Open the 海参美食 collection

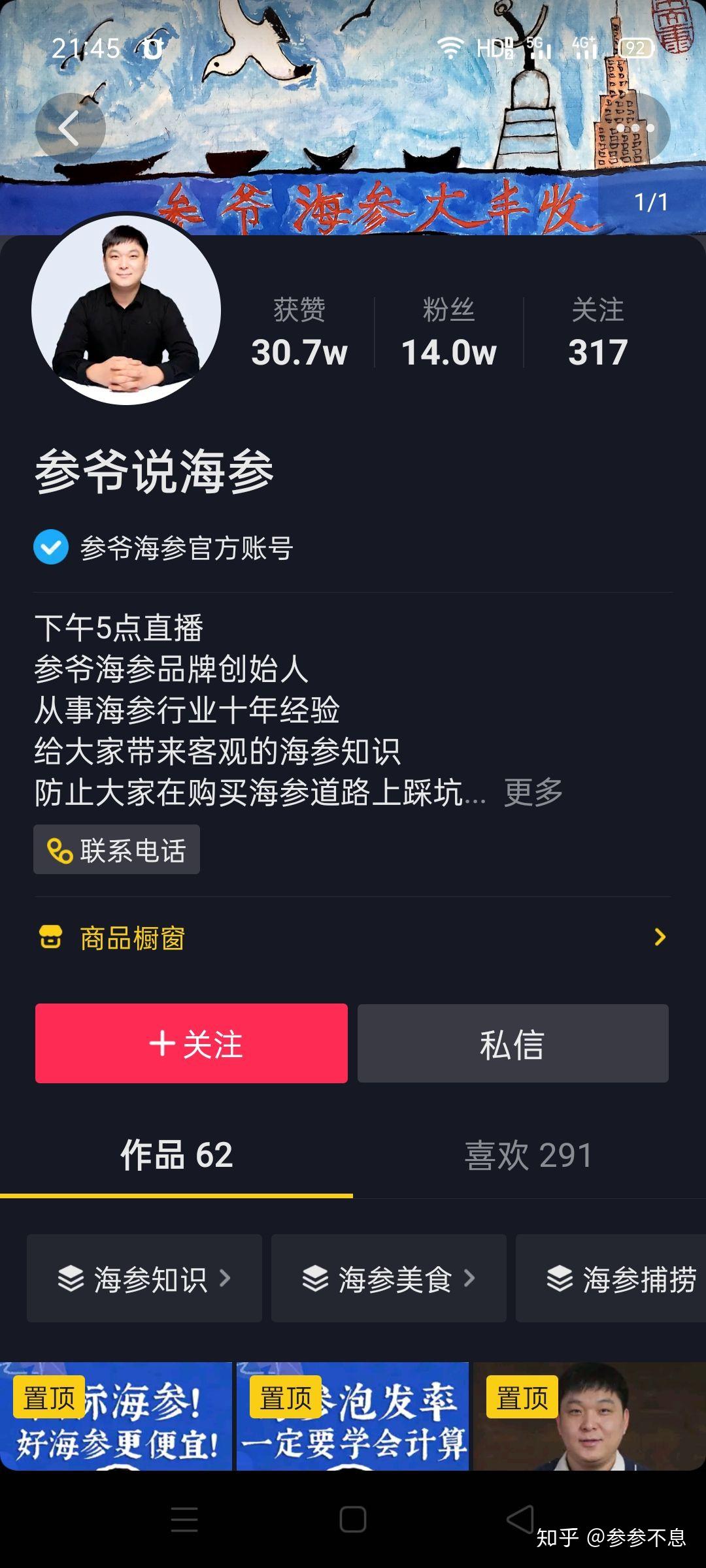[388, 1279]
